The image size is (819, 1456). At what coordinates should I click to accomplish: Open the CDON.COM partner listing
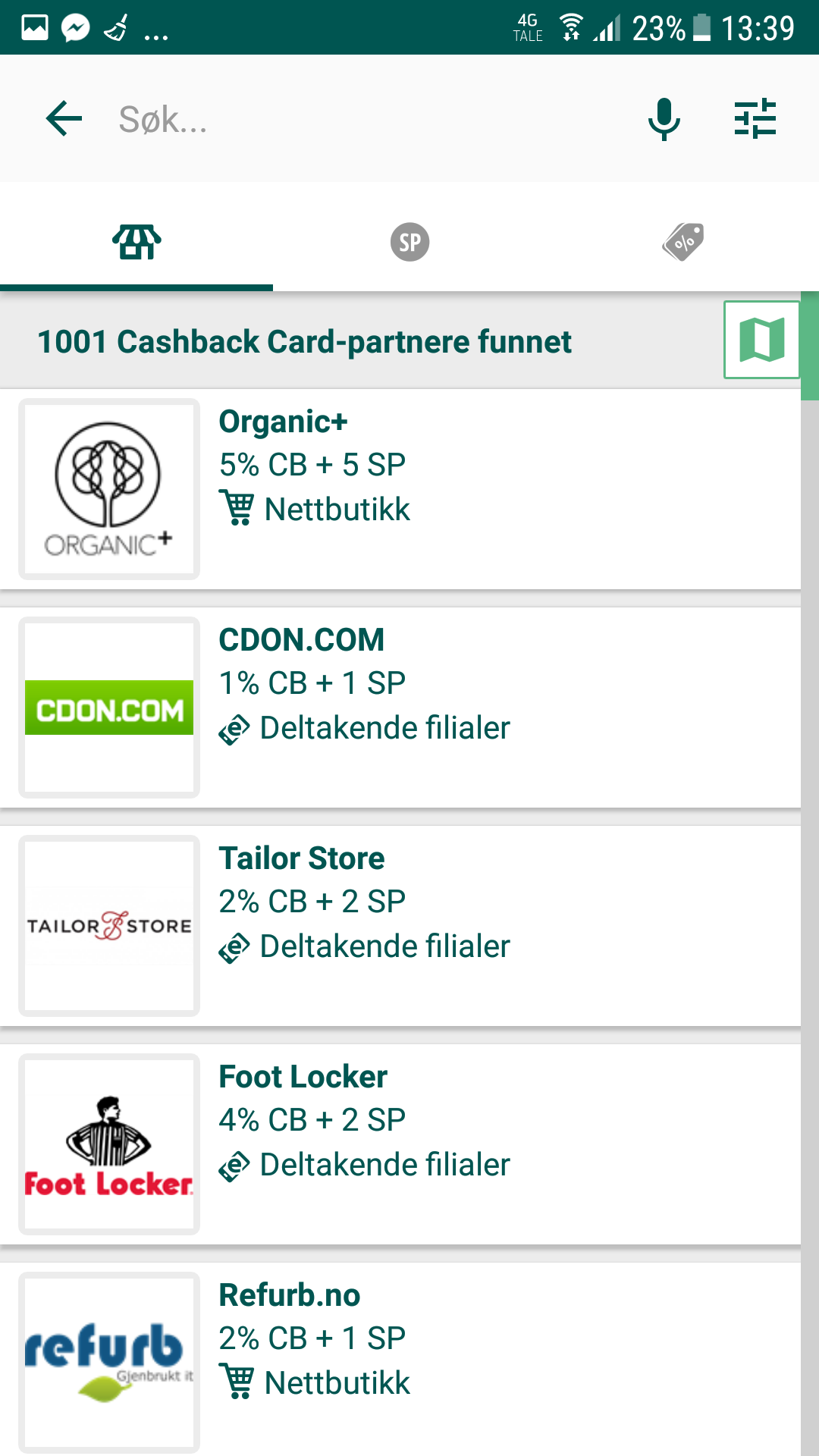pos(400,708)
